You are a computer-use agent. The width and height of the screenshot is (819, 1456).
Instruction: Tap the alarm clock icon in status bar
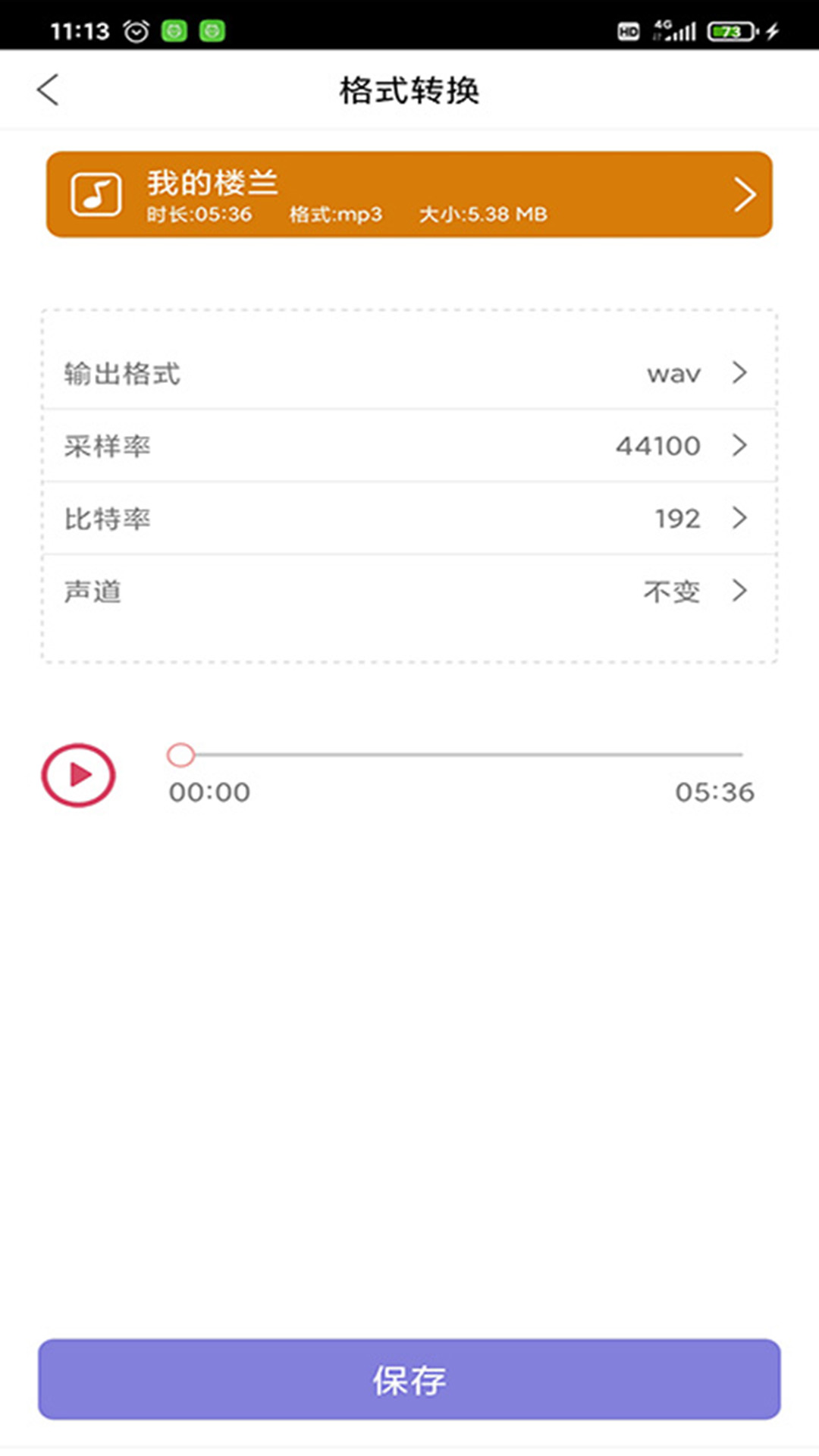coord(135,30)
